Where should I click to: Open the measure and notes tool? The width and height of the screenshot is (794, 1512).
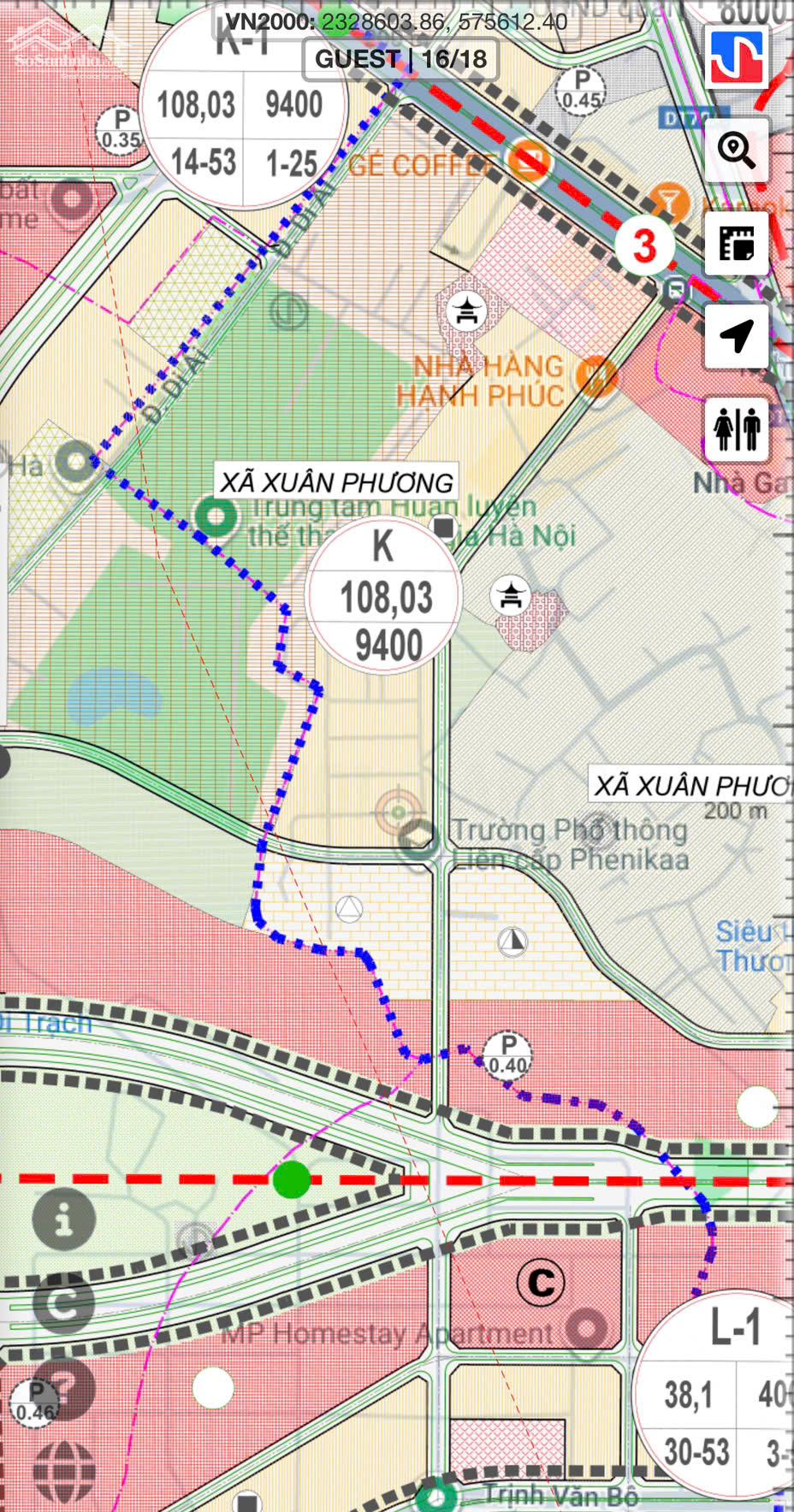click(x=736, y=244)
